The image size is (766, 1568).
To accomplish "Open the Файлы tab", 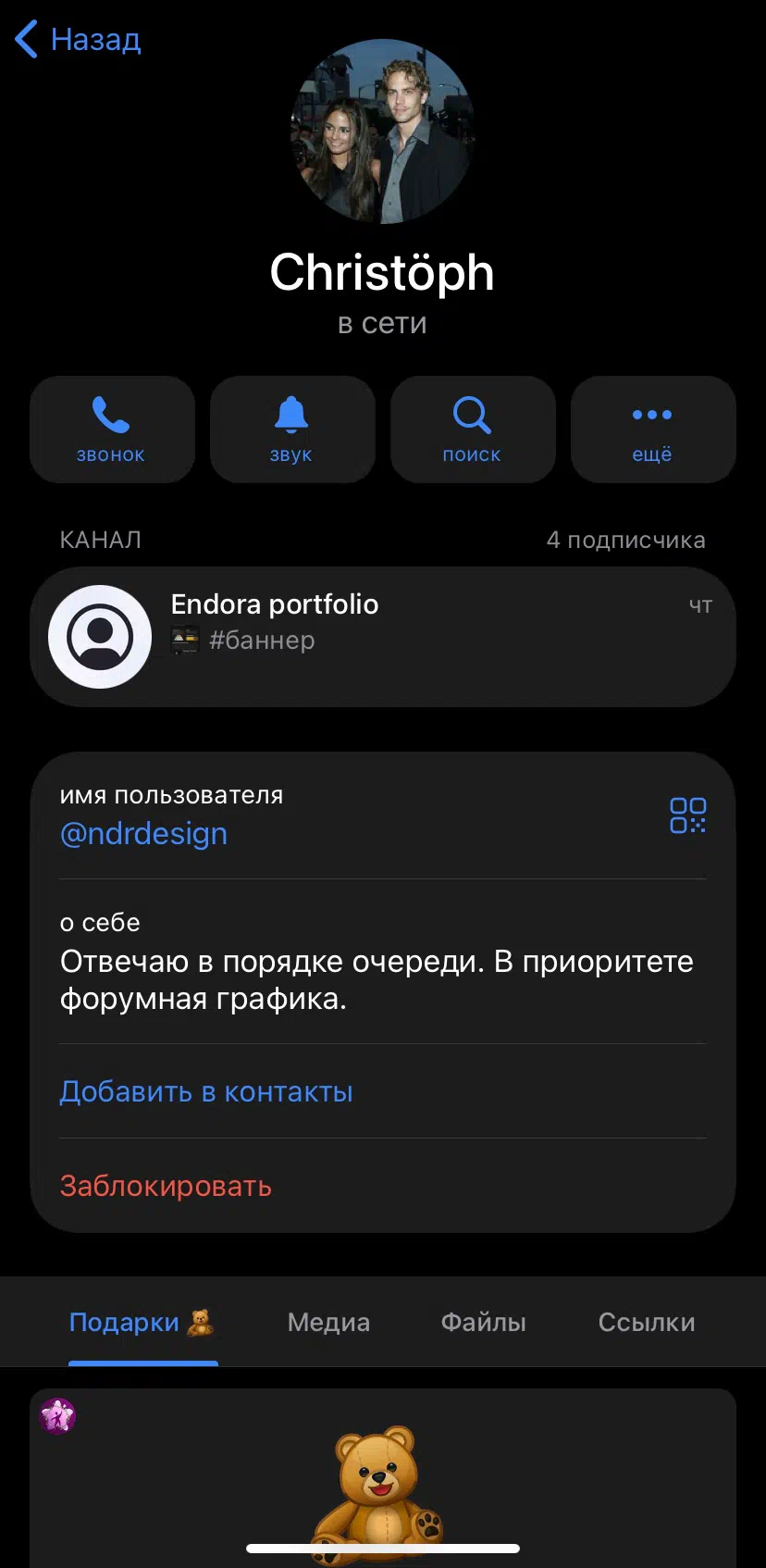I will (x=483, y=1323).
